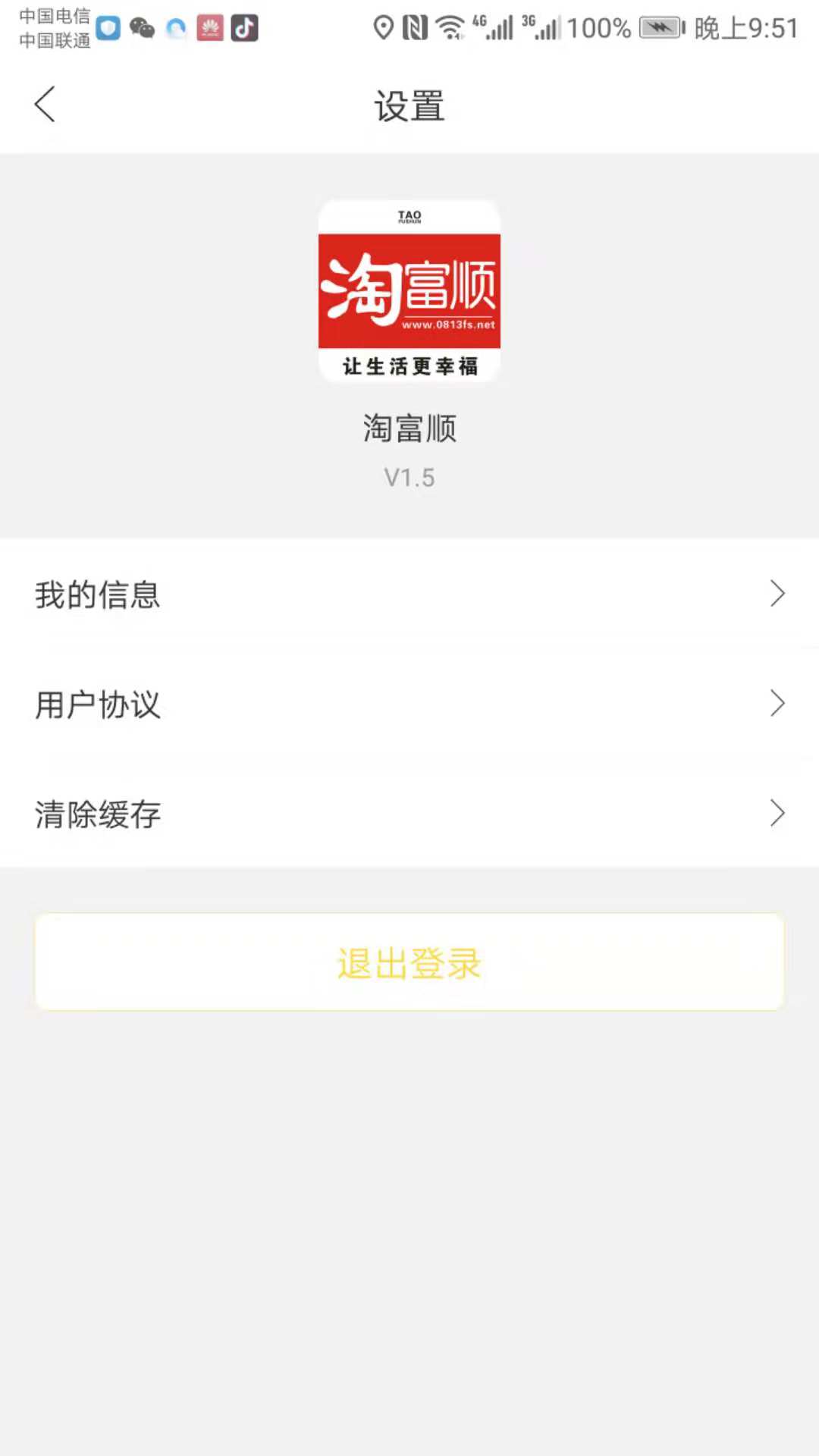819x1456 pixels.
Task: Go back from the 设置 page
Action: click(45, 105)
